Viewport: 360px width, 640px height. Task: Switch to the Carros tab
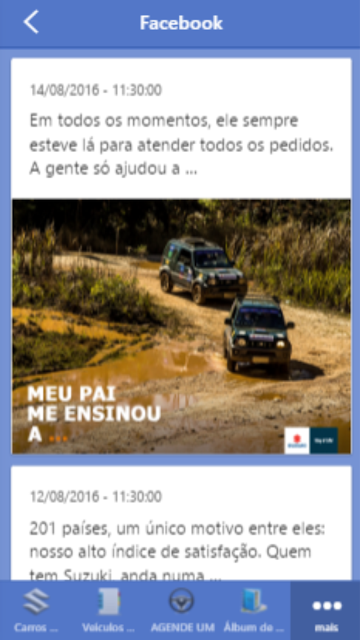pos(36,610)
